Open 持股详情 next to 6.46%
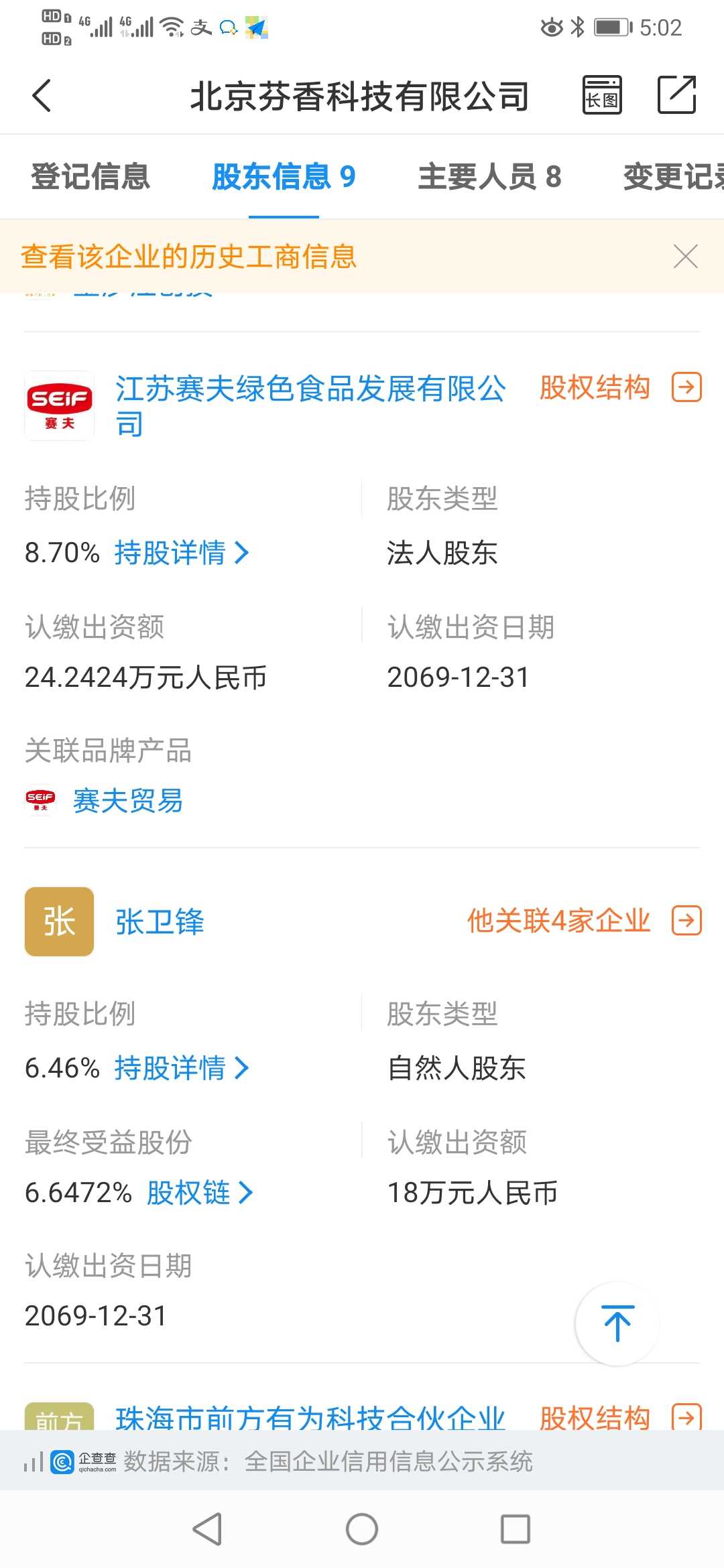Image resolution: width=724 pixels, height=1568 pixels. coord(182,1068)
